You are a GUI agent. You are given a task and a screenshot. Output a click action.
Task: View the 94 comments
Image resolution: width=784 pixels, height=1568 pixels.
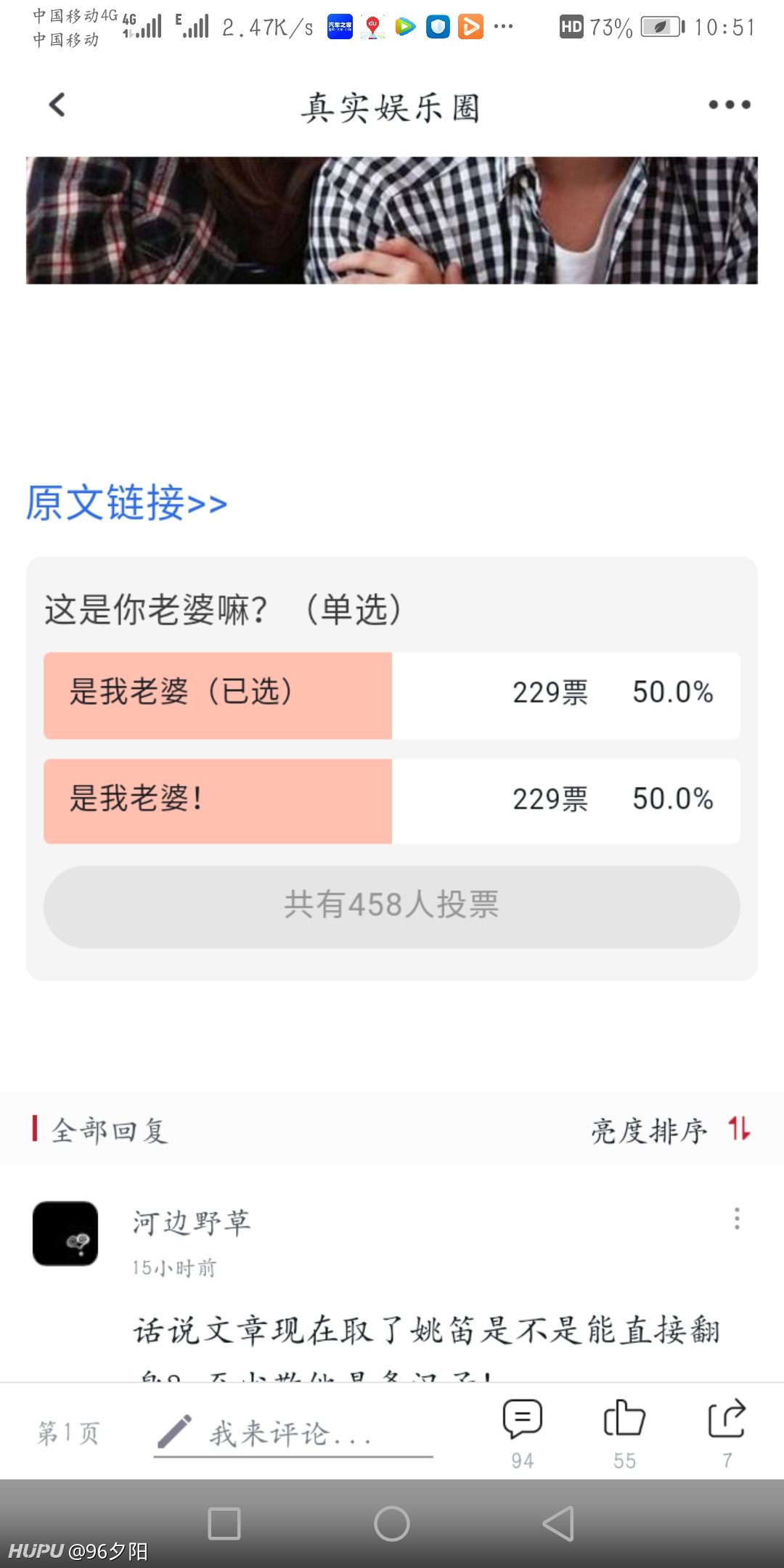click(x=523, y=1432)
